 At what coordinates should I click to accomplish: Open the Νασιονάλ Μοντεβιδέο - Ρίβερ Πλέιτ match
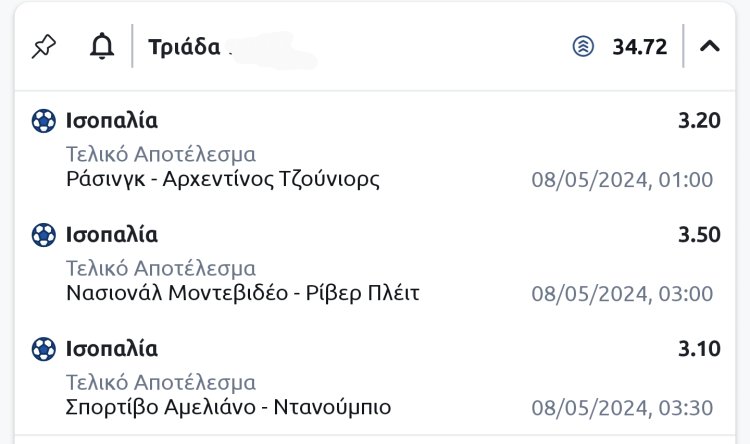click(x=242, y=294)
